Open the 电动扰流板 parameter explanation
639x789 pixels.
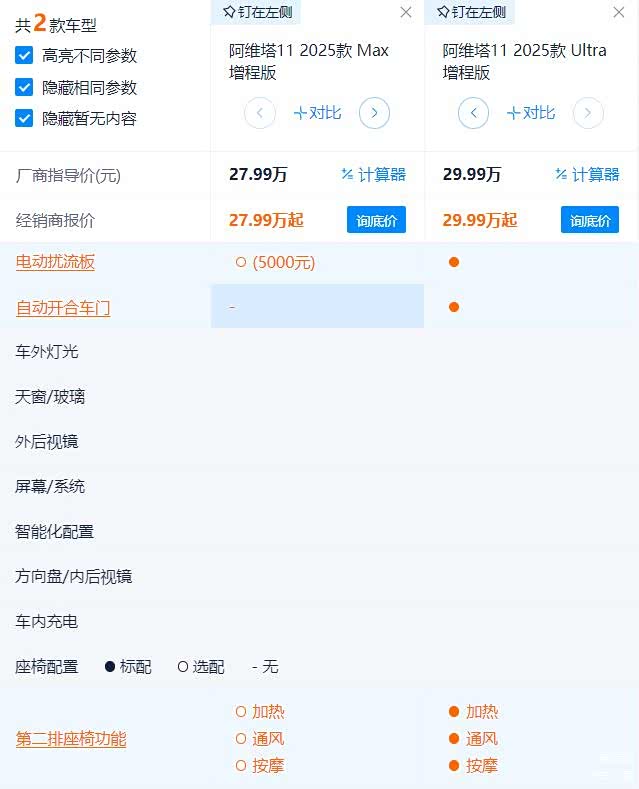pyautogui.click(x=55, y=262)
